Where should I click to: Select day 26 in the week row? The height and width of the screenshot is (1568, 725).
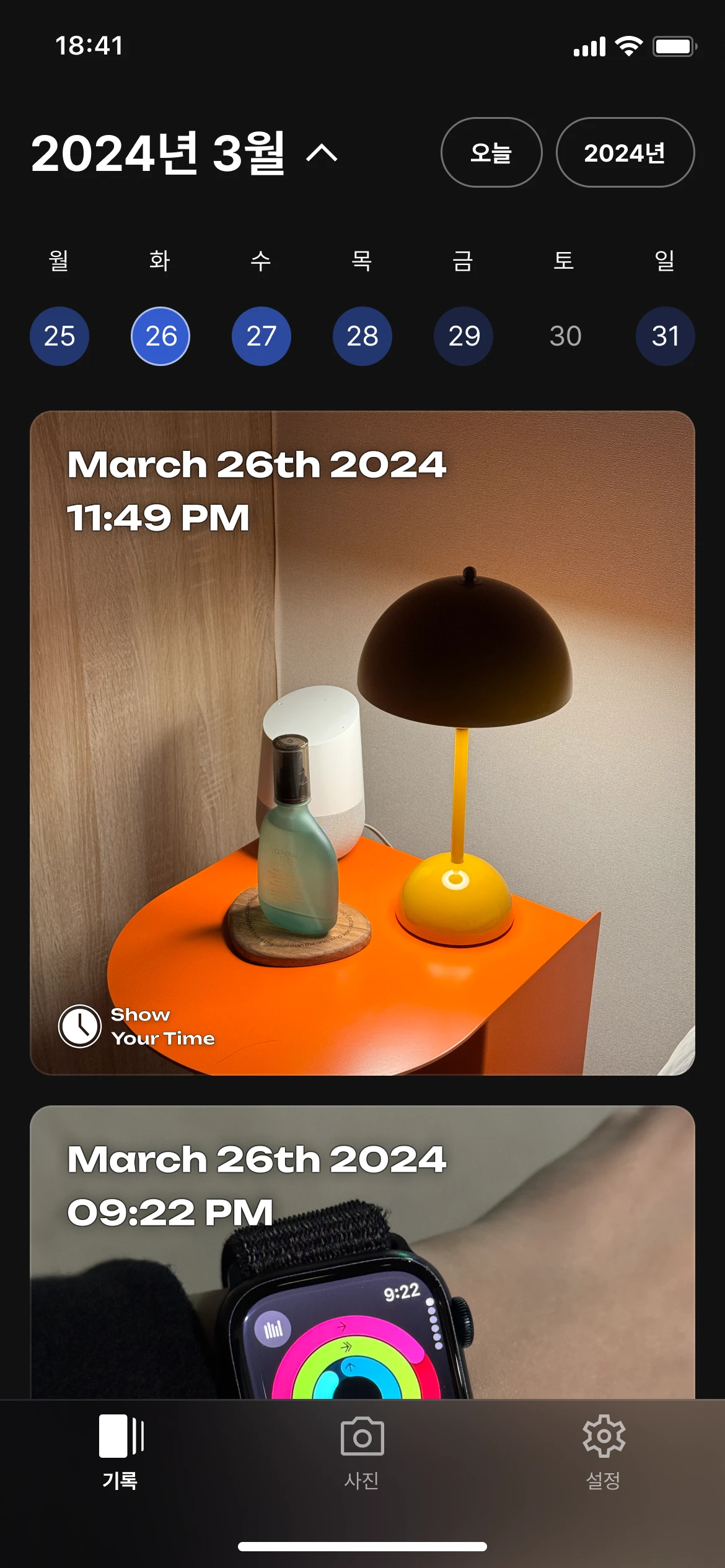[x=160, y=336]
